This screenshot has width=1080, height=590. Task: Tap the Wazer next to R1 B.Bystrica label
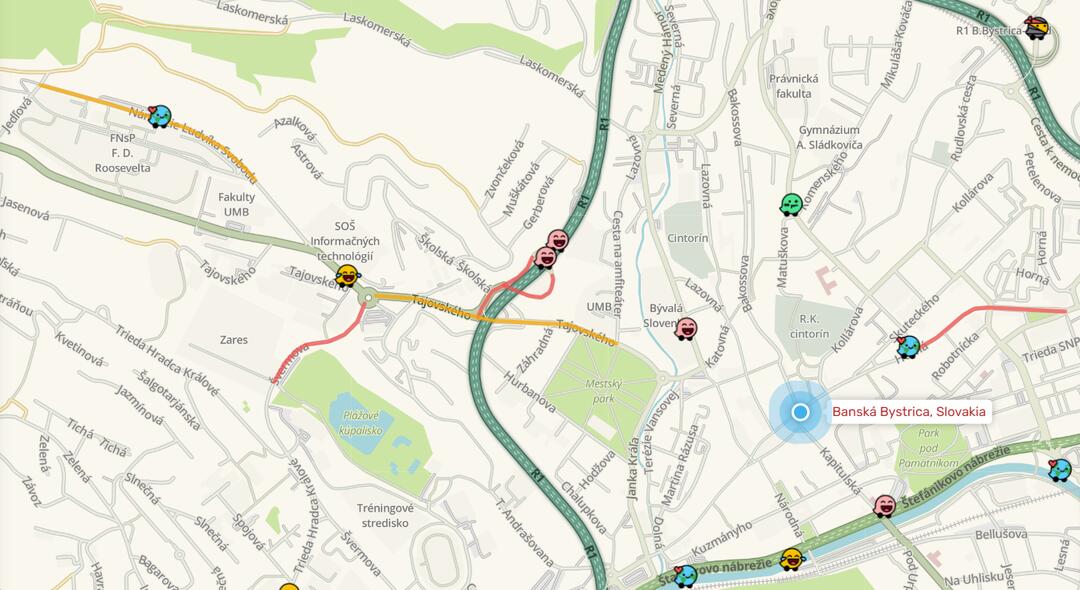click(x=1037, y=28)
